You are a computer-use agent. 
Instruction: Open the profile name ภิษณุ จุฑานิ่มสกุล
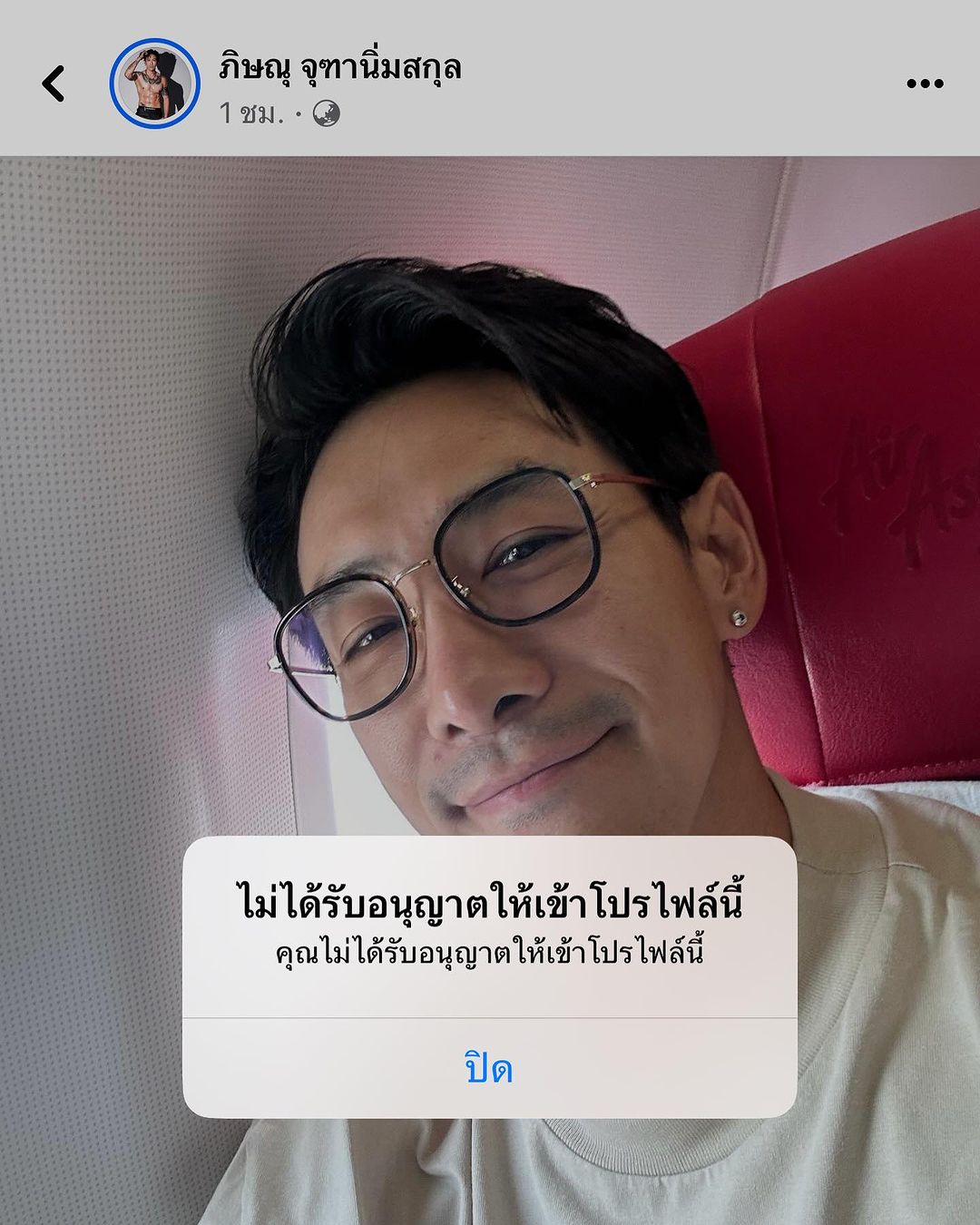pos(340,67)
